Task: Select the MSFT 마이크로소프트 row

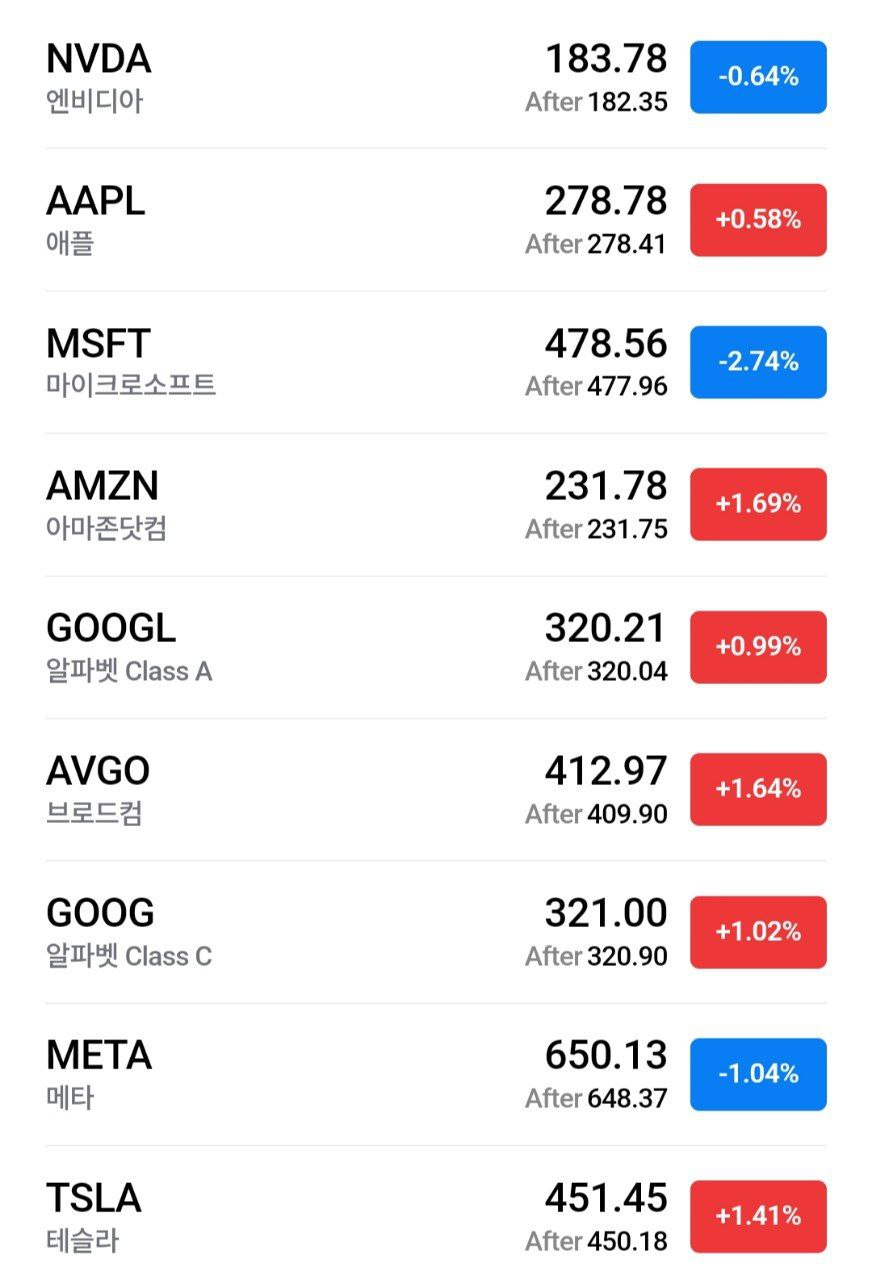Action: (x=300, y=362)
